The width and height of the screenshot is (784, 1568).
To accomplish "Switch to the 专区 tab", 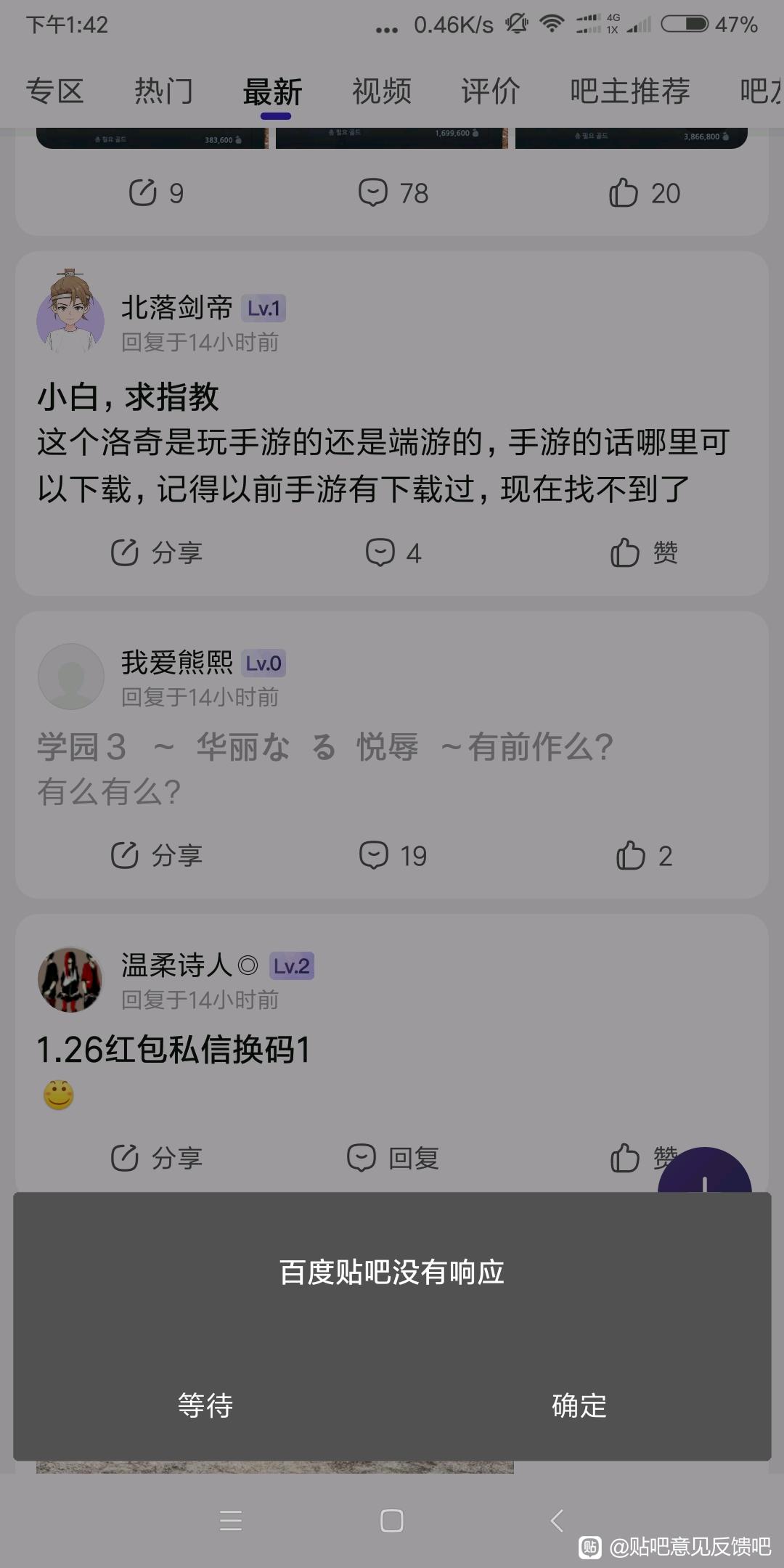I will click(55, 91).
